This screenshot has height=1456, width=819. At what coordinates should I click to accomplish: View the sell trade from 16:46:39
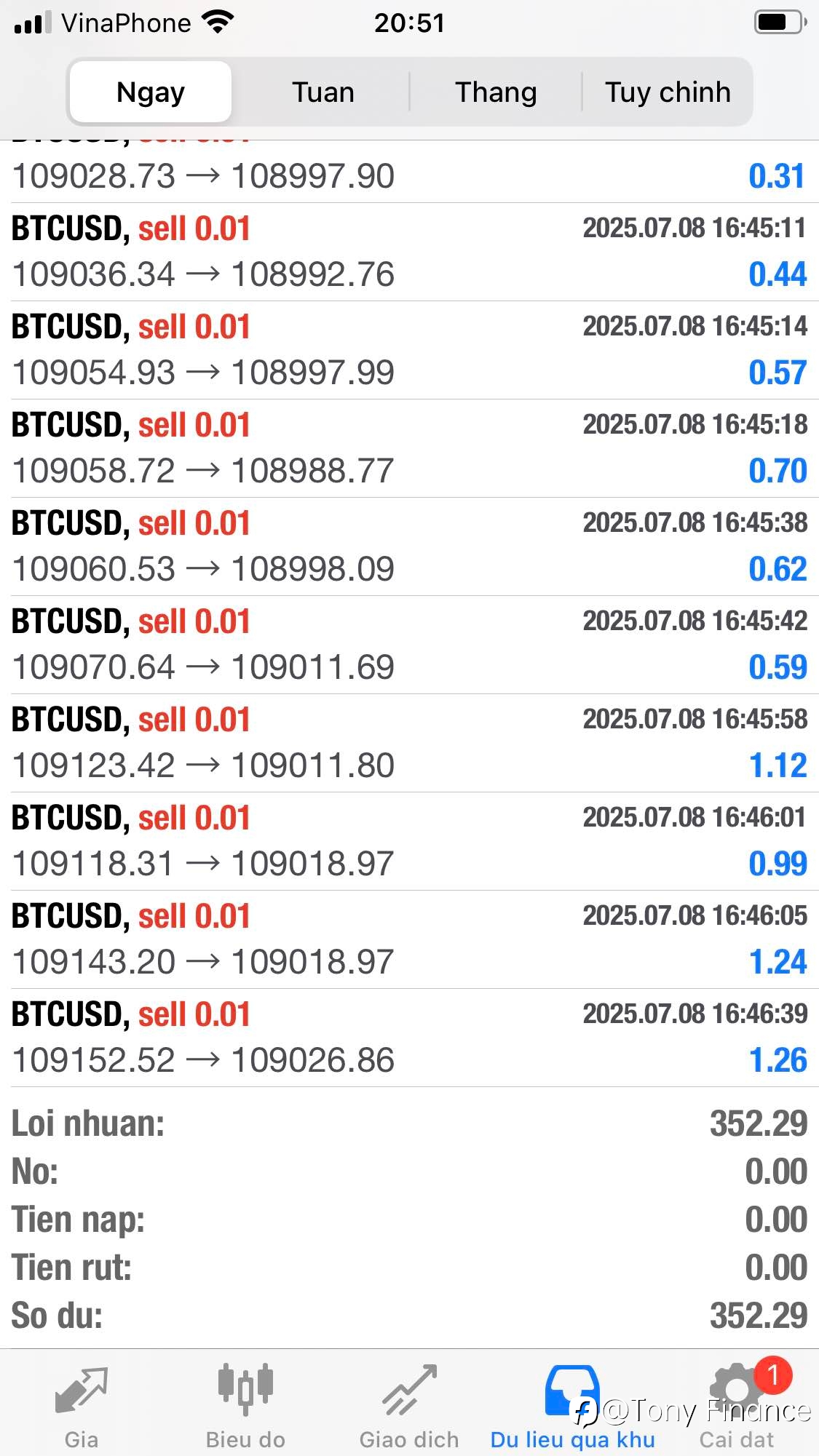tap(409, 1038)
